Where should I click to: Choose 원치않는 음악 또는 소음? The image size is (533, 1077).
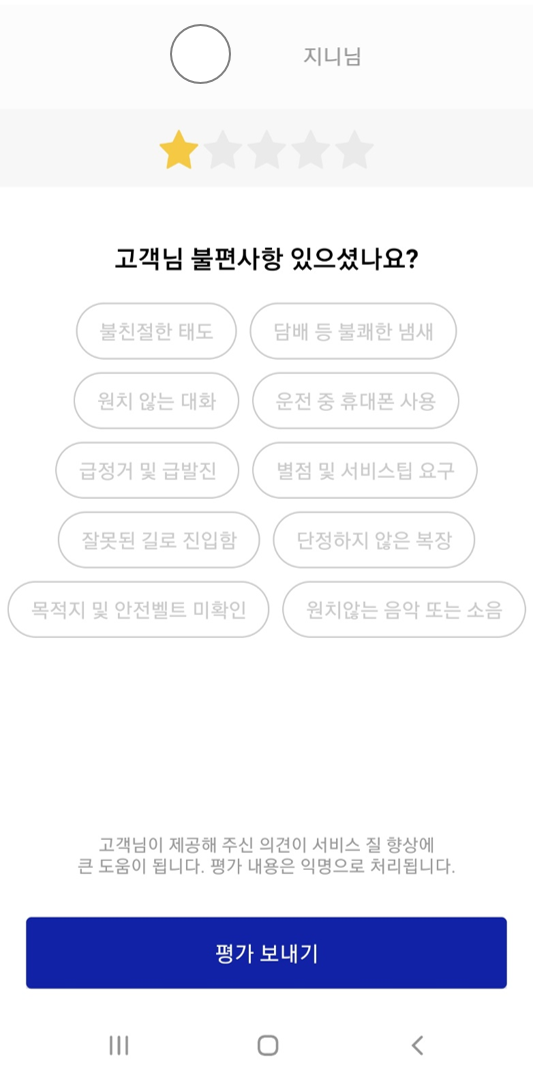point(404,609)
